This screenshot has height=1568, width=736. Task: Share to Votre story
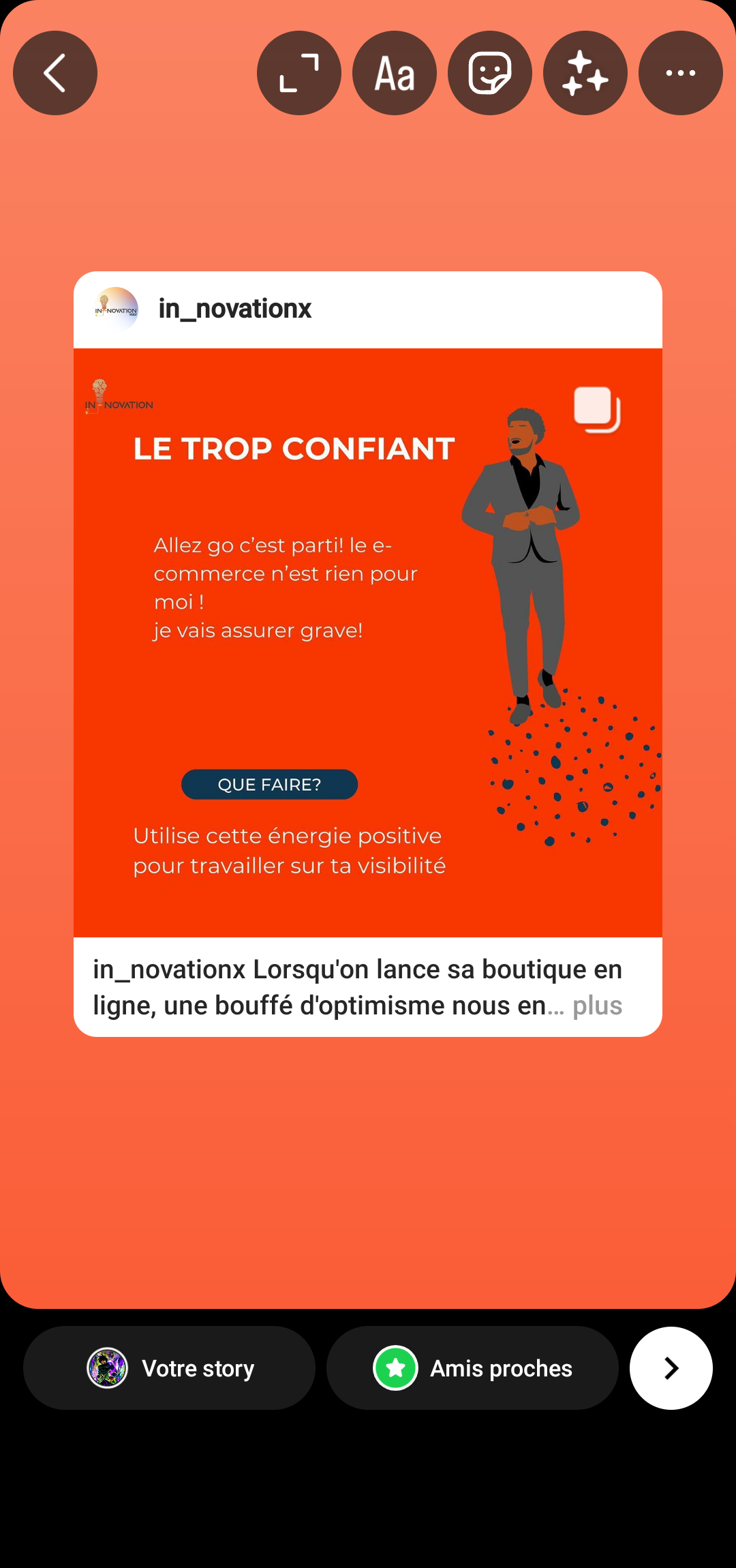[169, 1368]
